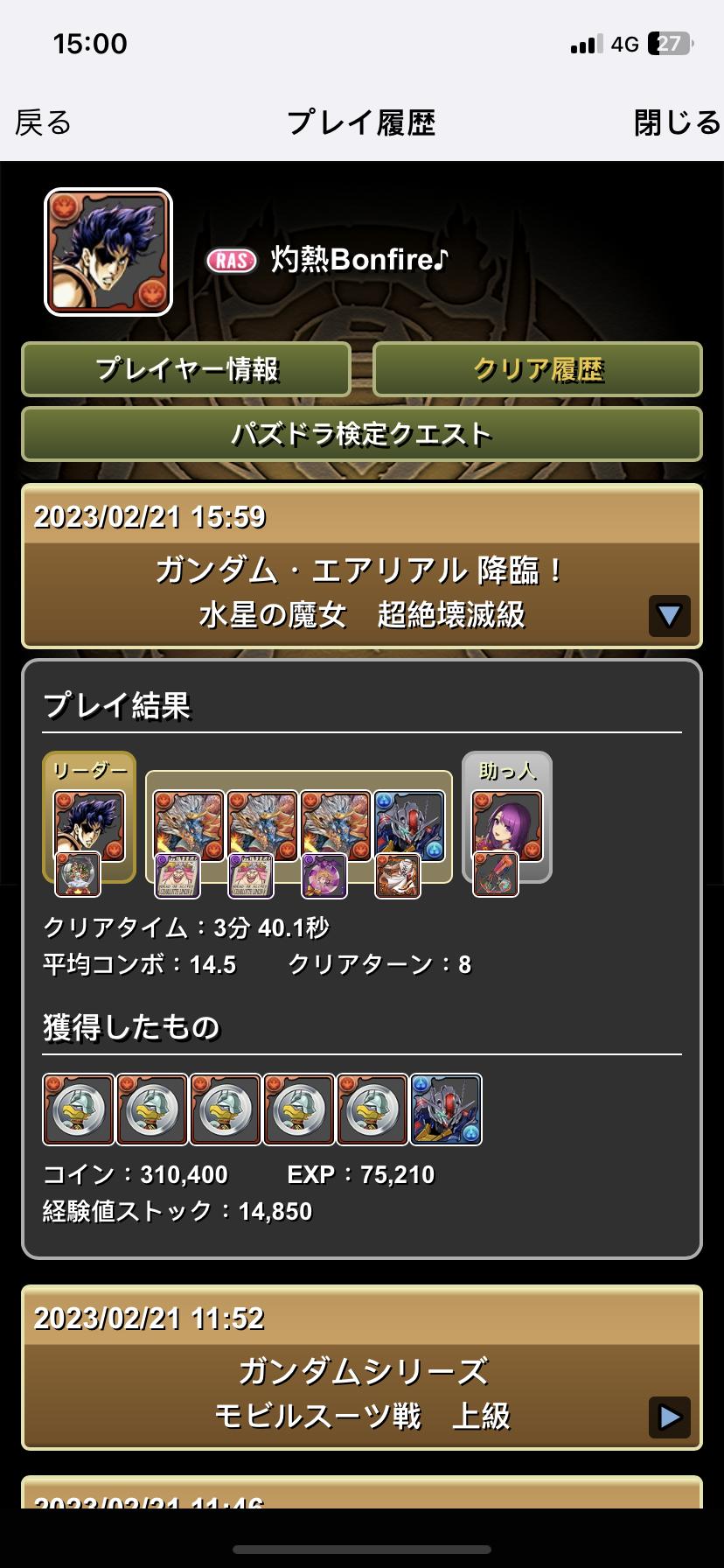Collapse the 2023/02/21 15:59 Gundam Aerial entry
This screenshot has height=1568, width=724.
(669, 615)
